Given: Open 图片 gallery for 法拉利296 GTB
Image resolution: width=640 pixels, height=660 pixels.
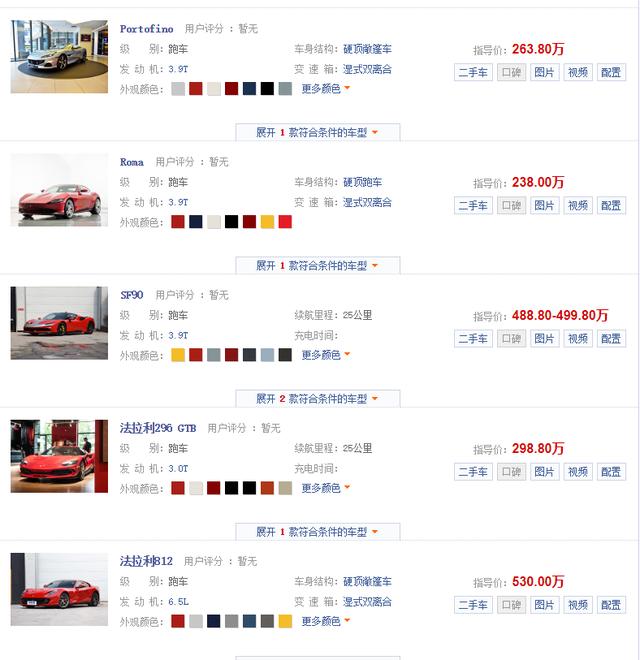Looking at the screenshot, I should pos(544,472).
